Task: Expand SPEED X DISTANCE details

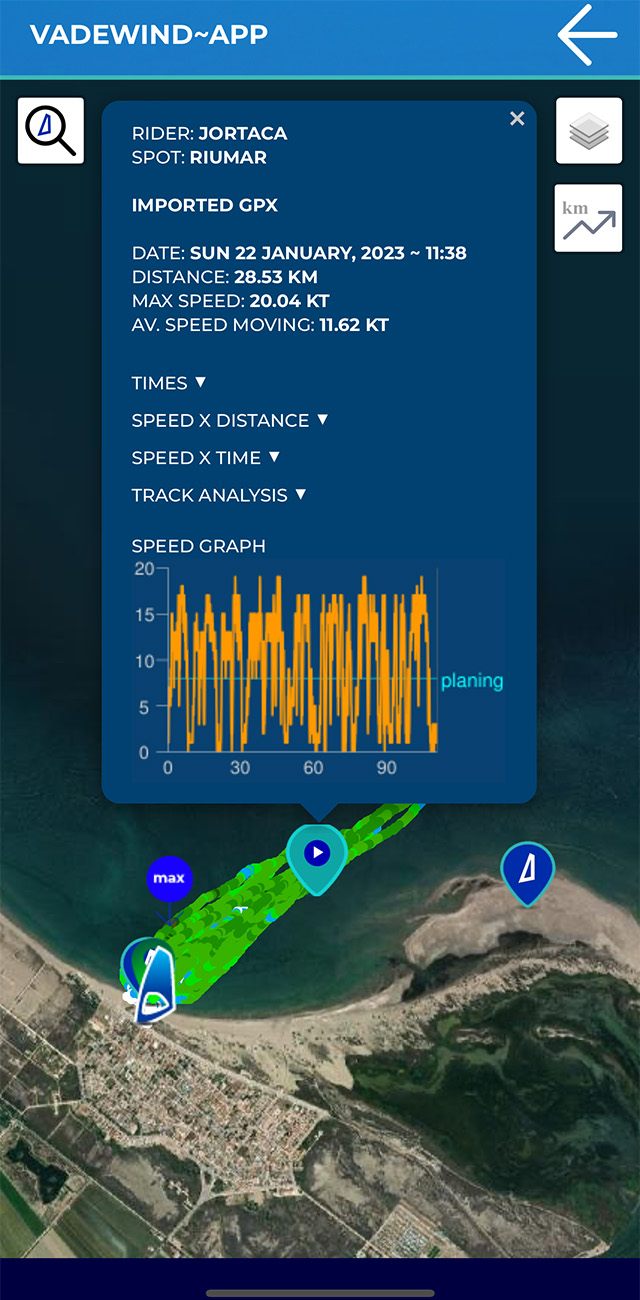Action: pyautogui.click(x=230, y=420)
